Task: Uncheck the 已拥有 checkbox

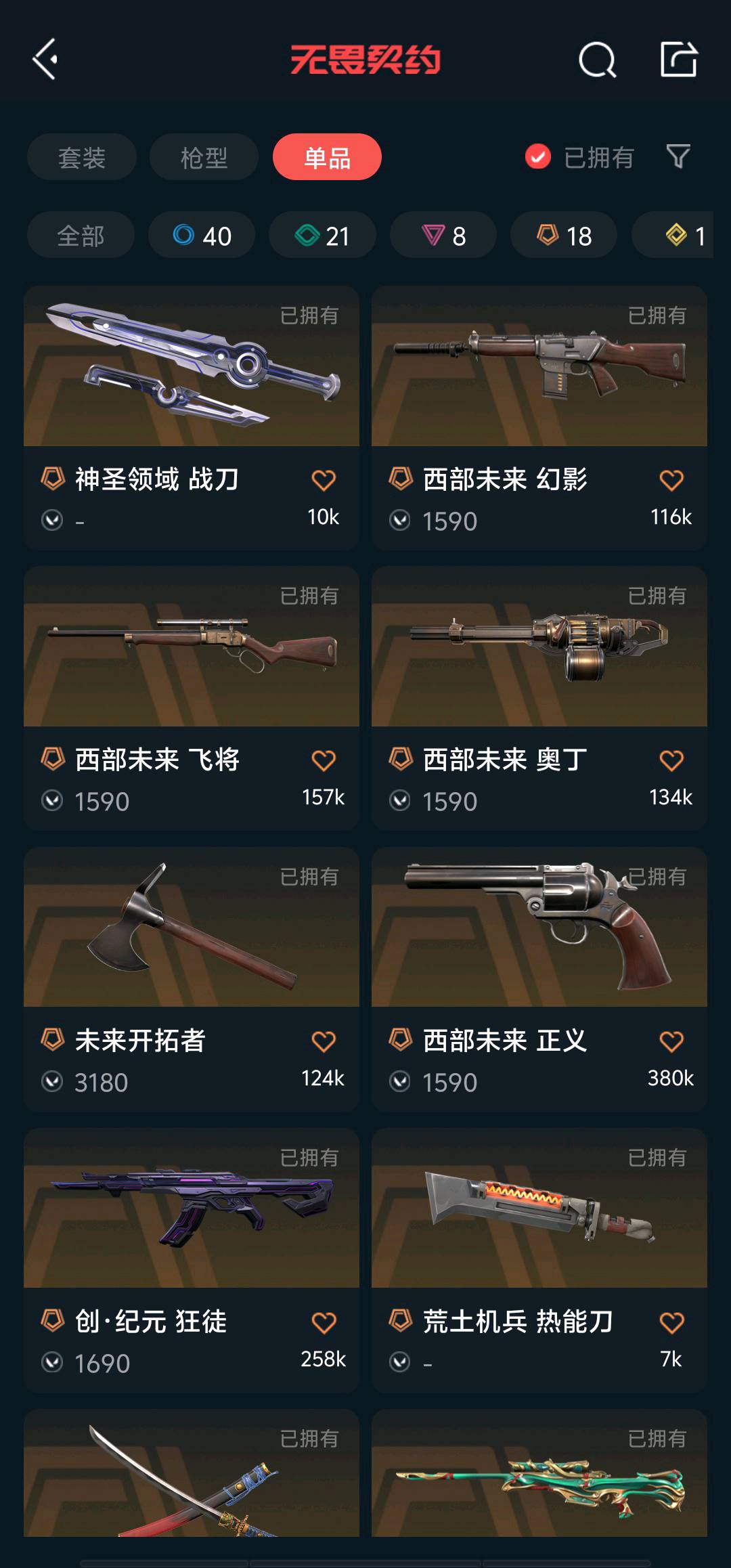Action: pyautogui.click(x=538, y=157)
